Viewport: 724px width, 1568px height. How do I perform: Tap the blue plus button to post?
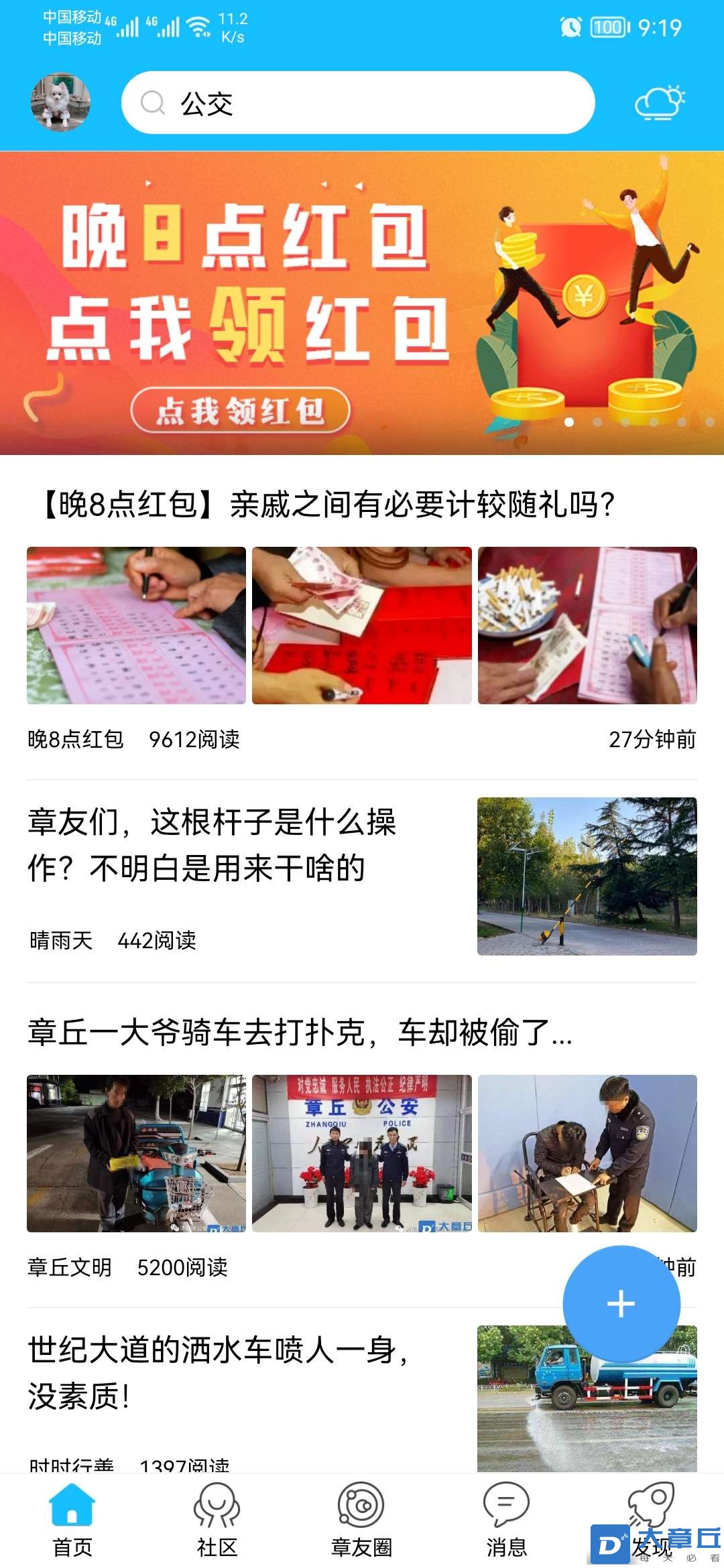click(x=621, y=1304)
